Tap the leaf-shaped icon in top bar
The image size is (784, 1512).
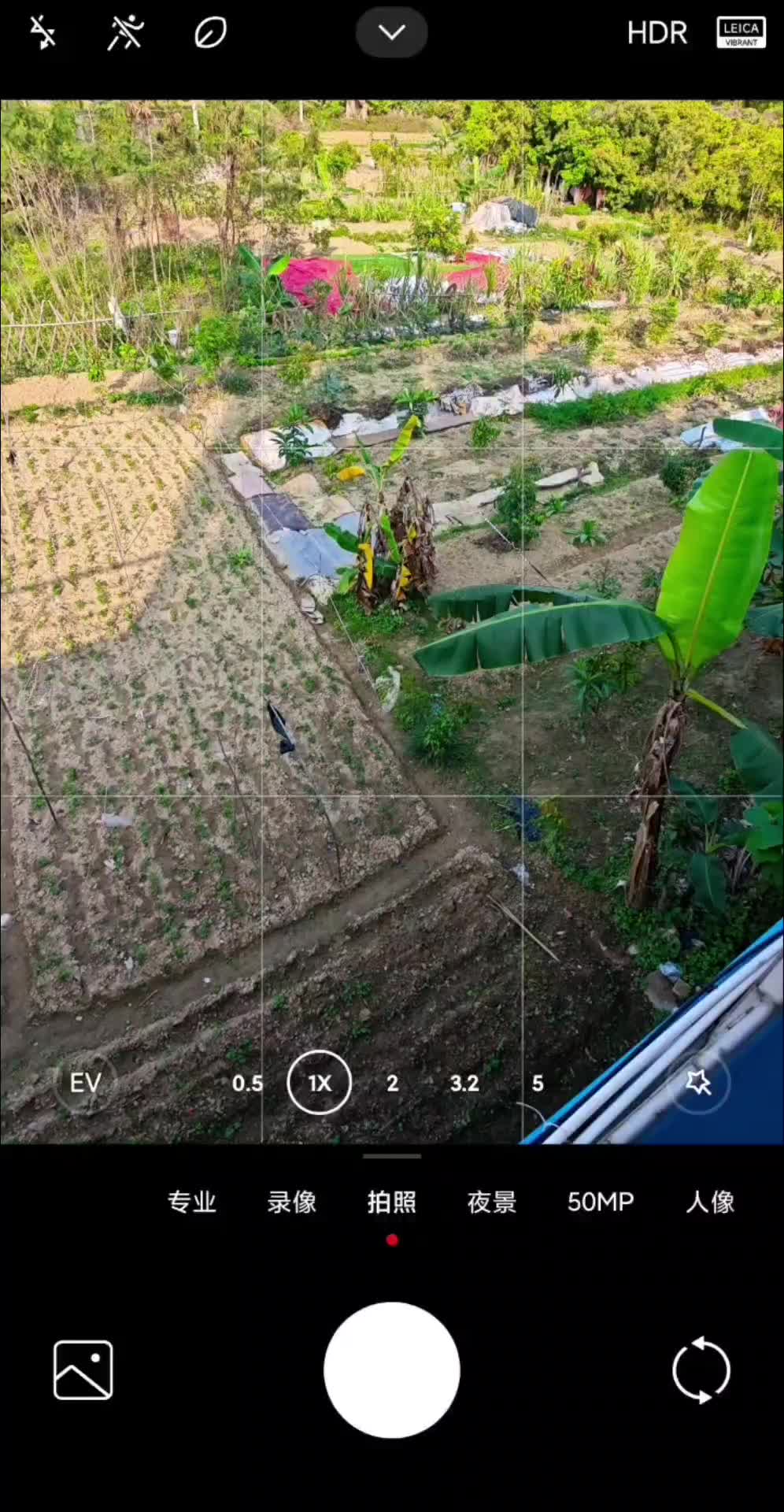[x=210, y=33]
